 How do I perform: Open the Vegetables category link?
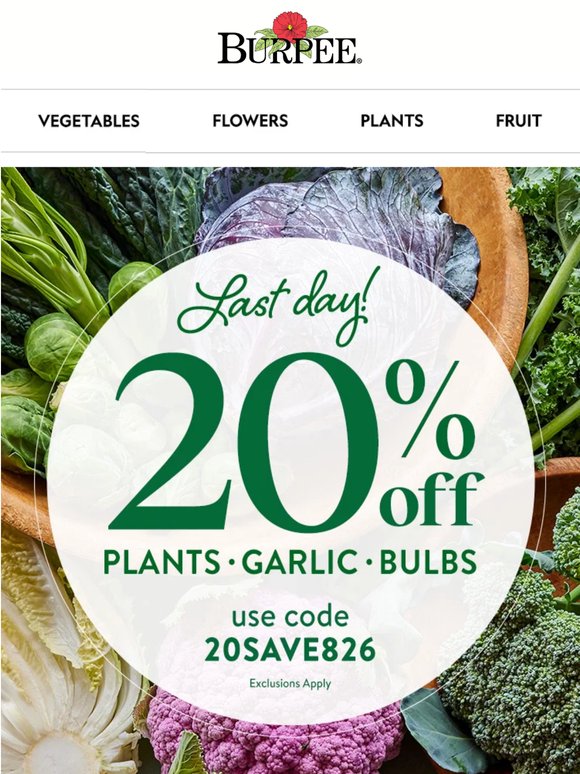(89, 121)
